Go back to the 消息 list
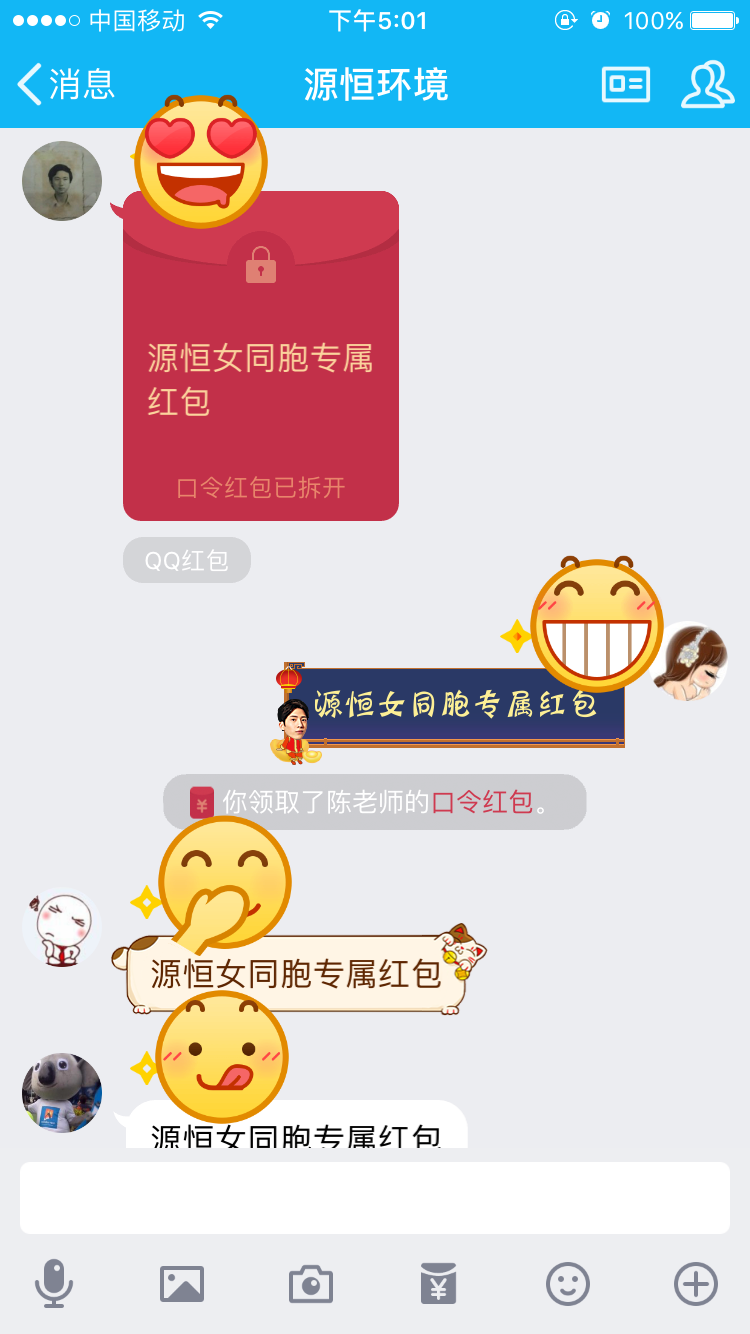This screenshot has height=1334, width=750. (x=66, y=85)
